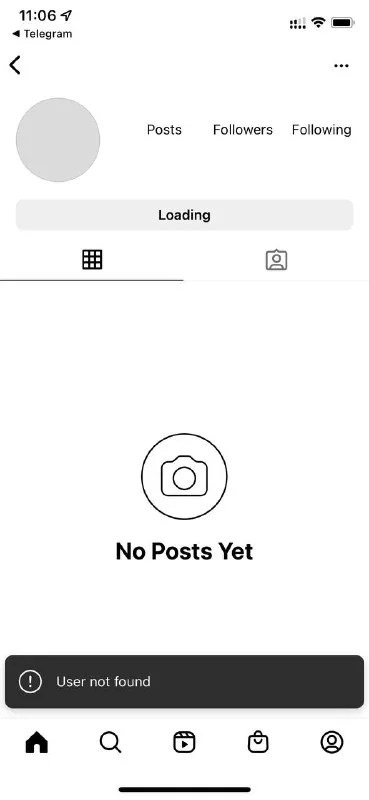Switch to the posts grid tab
369x800 pixels.
[x=92, y=260]
